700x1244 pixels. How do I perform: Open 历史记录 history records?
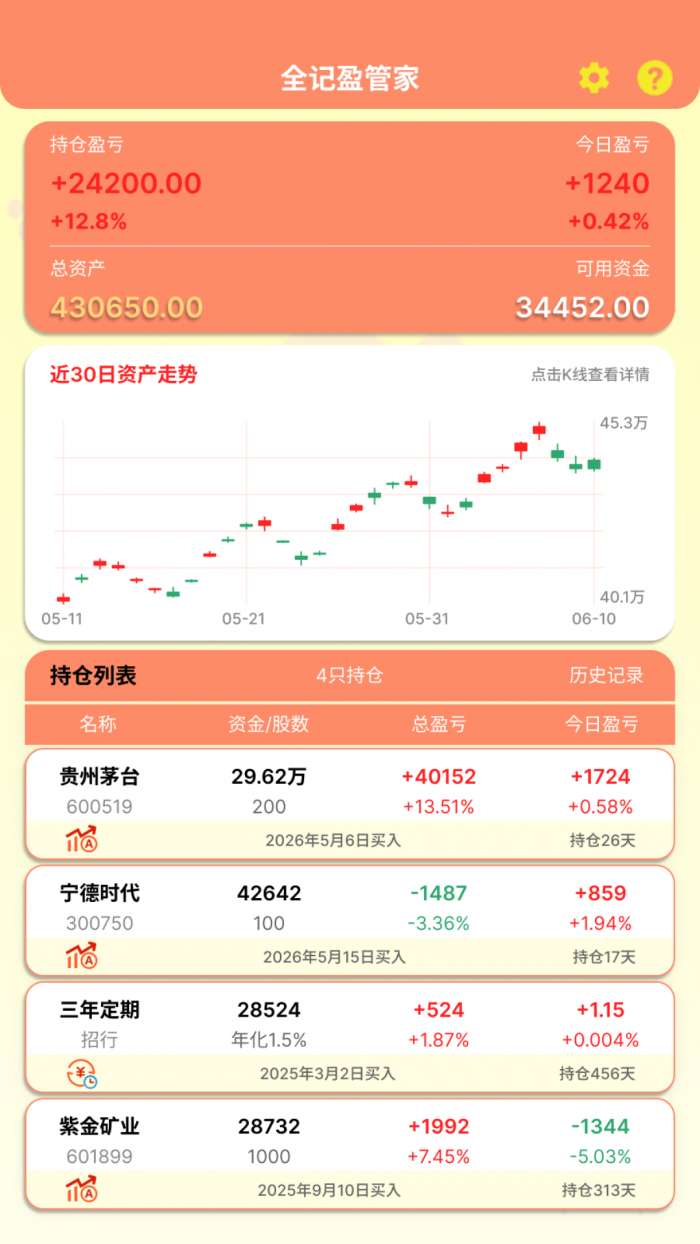607,675
